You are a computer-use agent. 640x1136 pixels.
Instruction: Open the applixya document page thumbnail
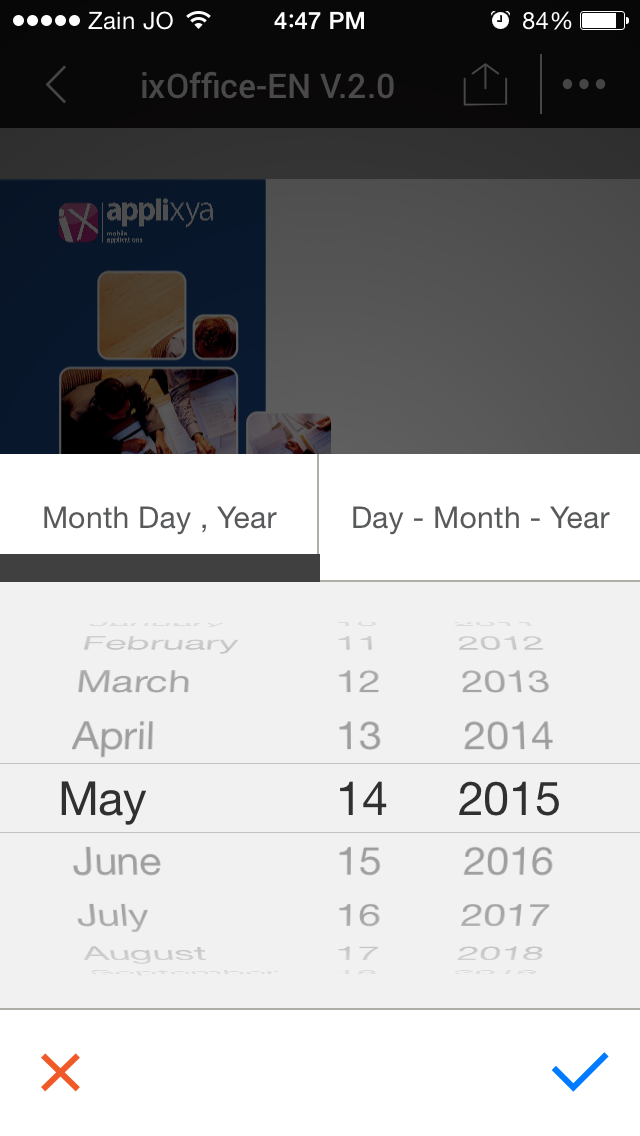[133, 317]
